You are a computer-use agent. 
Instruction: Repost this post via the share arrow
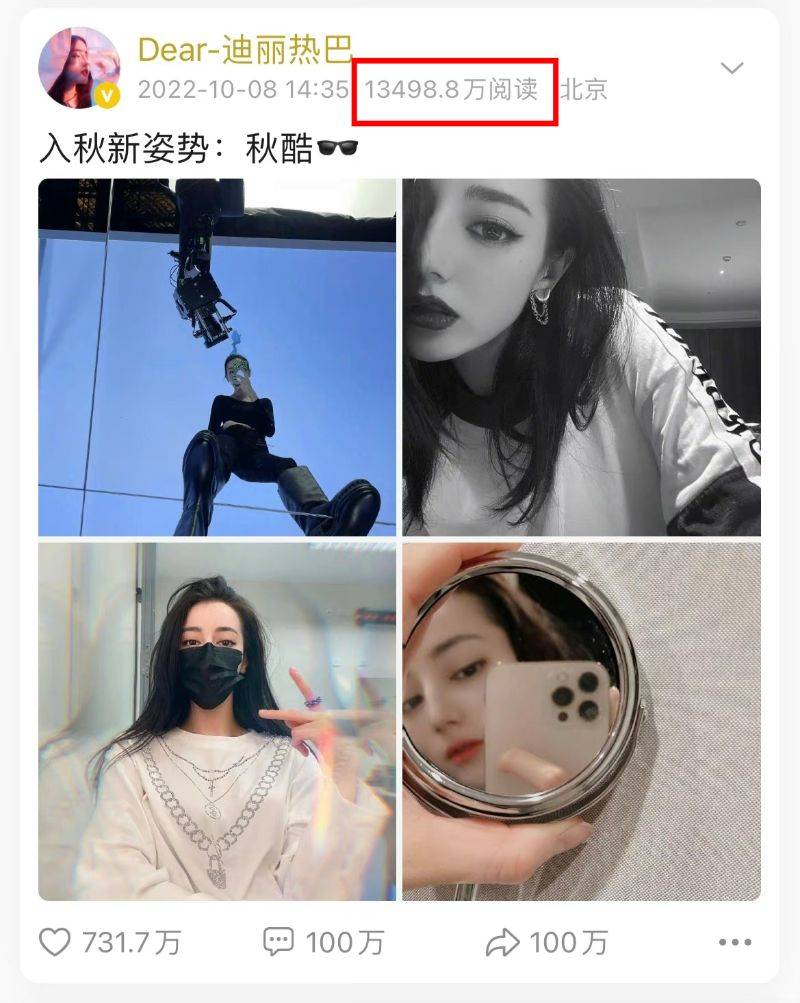click(x=503, y=941)
